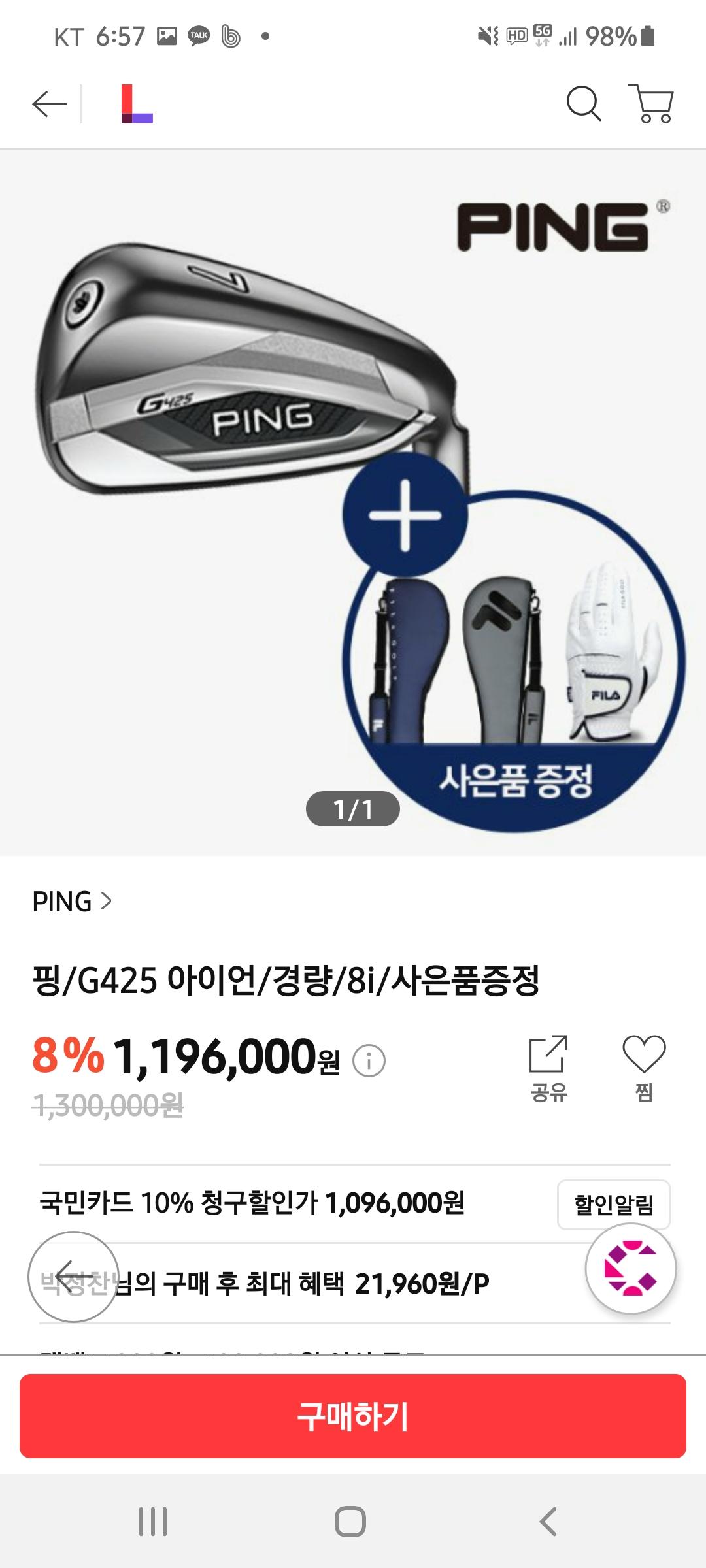Add product to wishlist with 찜 heart

pyautogui.click(x=644, y=1068)
